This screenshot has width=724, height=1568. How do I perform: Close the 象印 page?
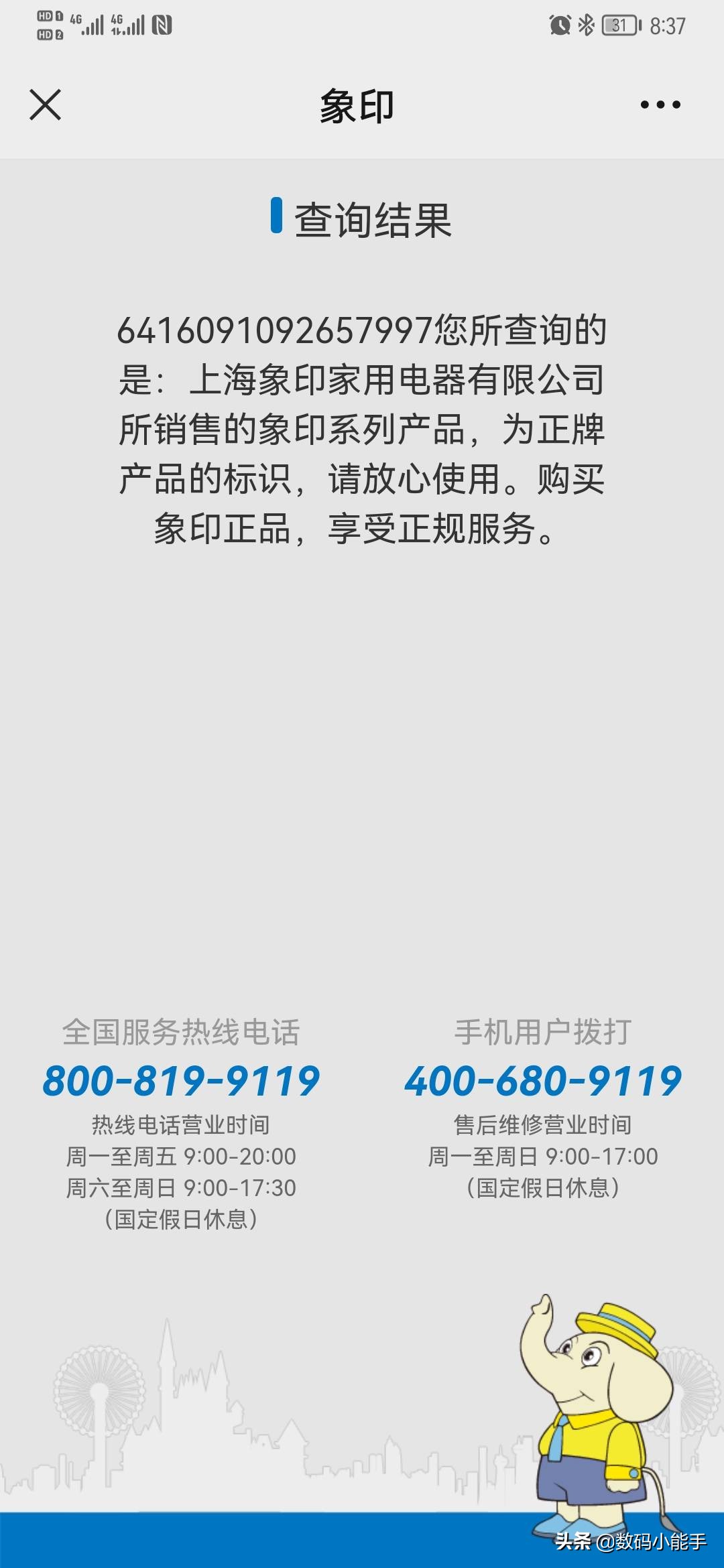(46, 105)
